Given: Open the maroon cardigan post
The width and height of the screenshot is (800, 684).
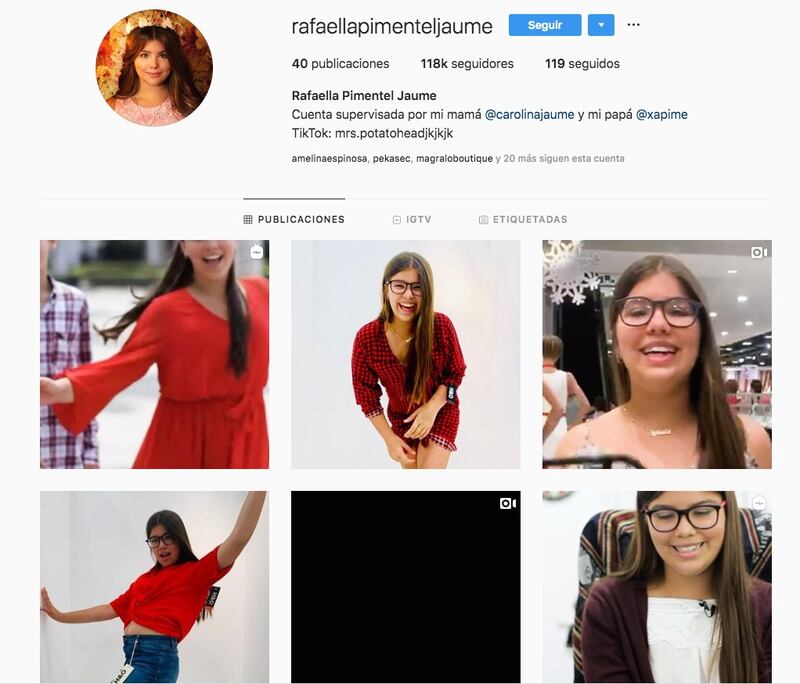Looking at the screenshot, I should coord(656,586).
